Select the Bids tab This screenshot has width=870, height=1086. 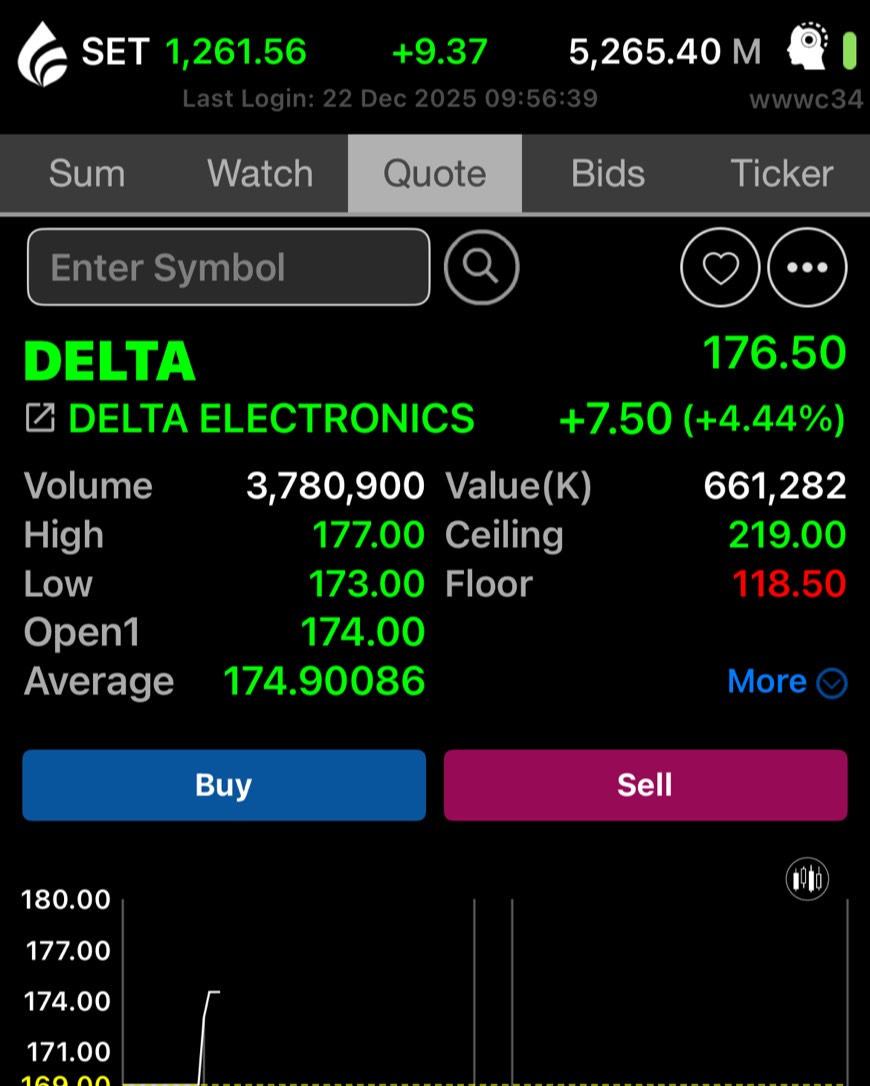click(608, 174)
